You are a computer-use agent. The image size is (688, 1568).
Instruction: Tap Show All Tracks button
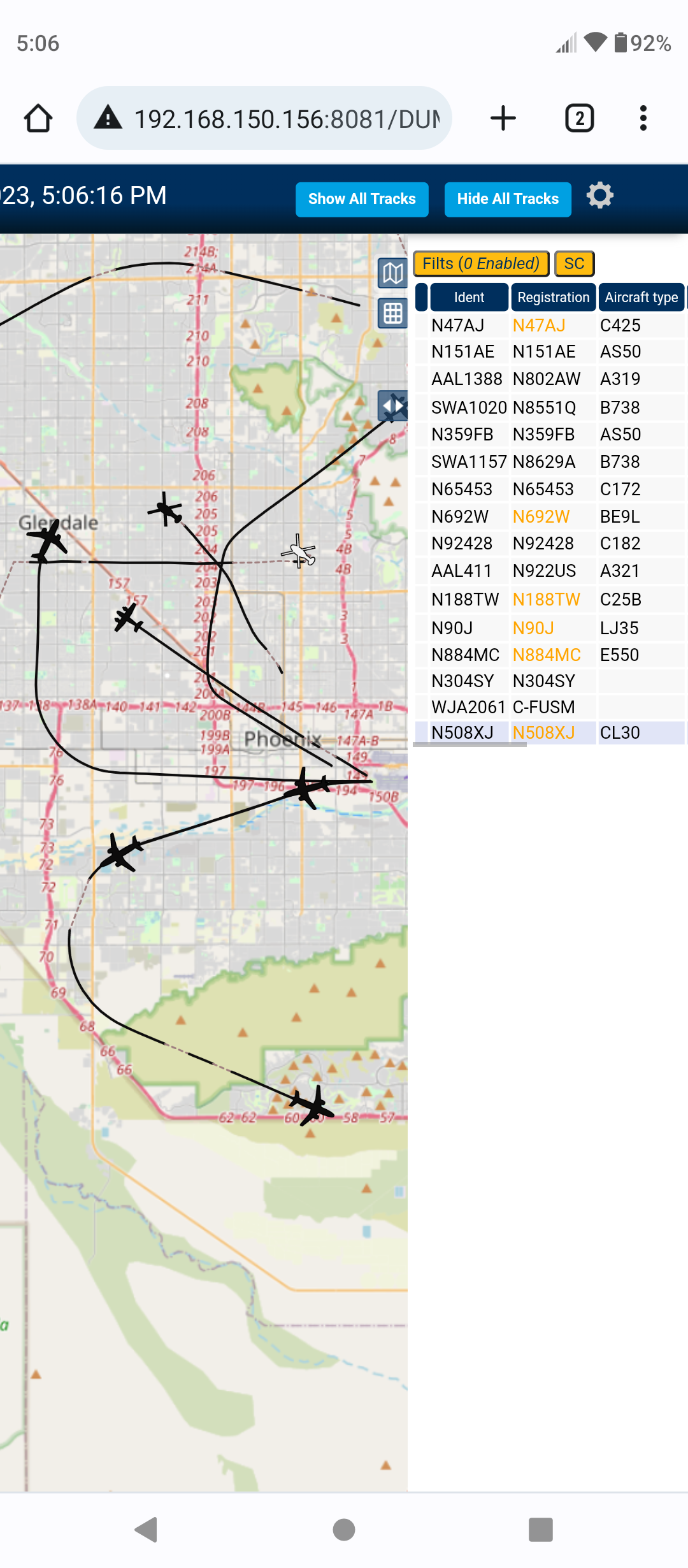click(362, 200)
